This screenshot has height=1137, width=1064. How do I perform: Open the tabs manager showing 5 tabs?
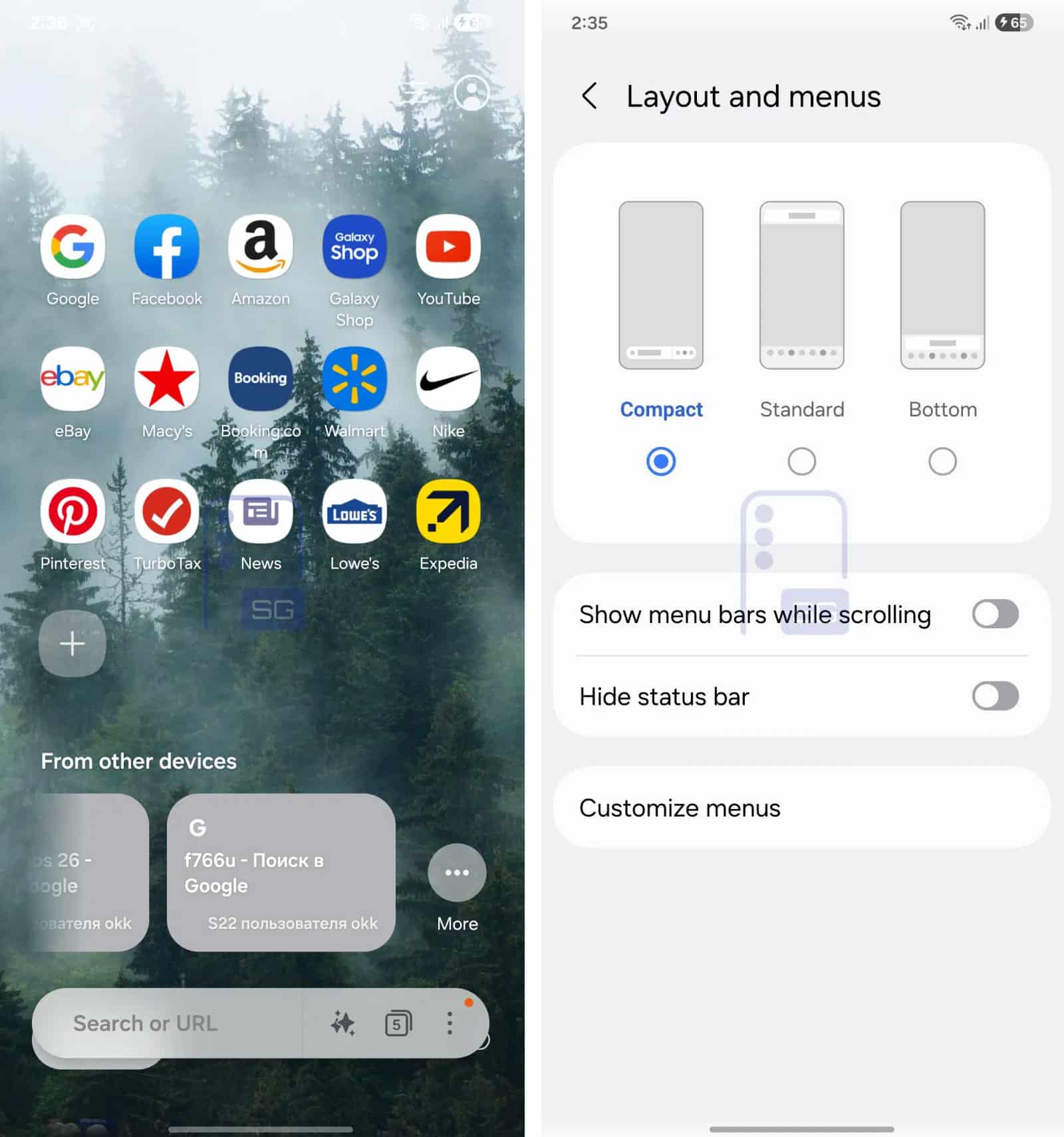(398, 1023)
